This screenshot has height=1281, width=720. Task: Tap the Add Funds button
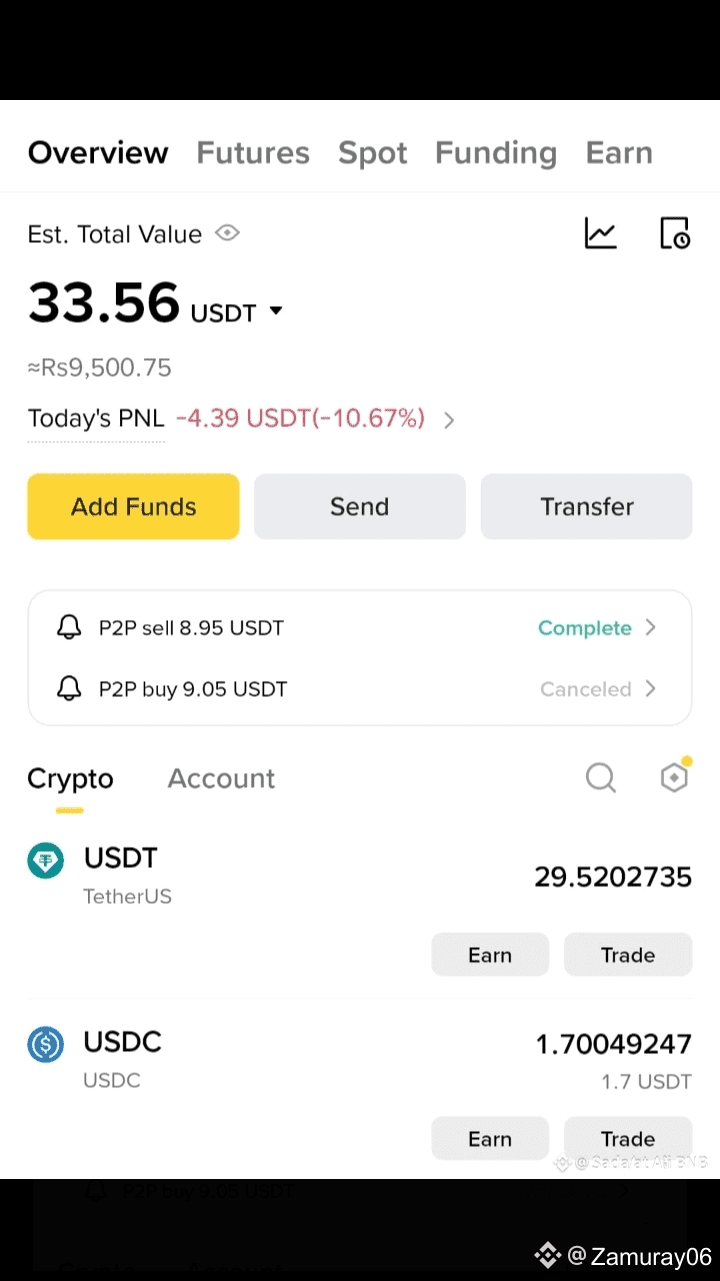133,506
